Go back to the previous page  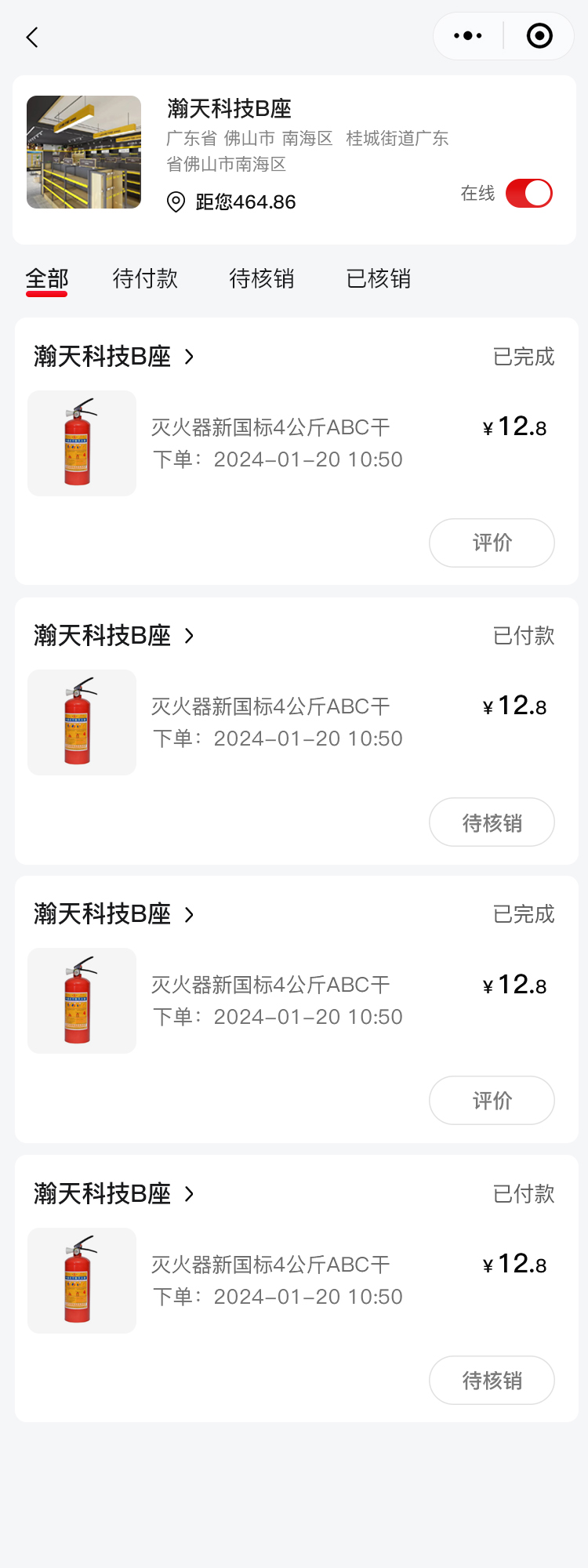32,37
